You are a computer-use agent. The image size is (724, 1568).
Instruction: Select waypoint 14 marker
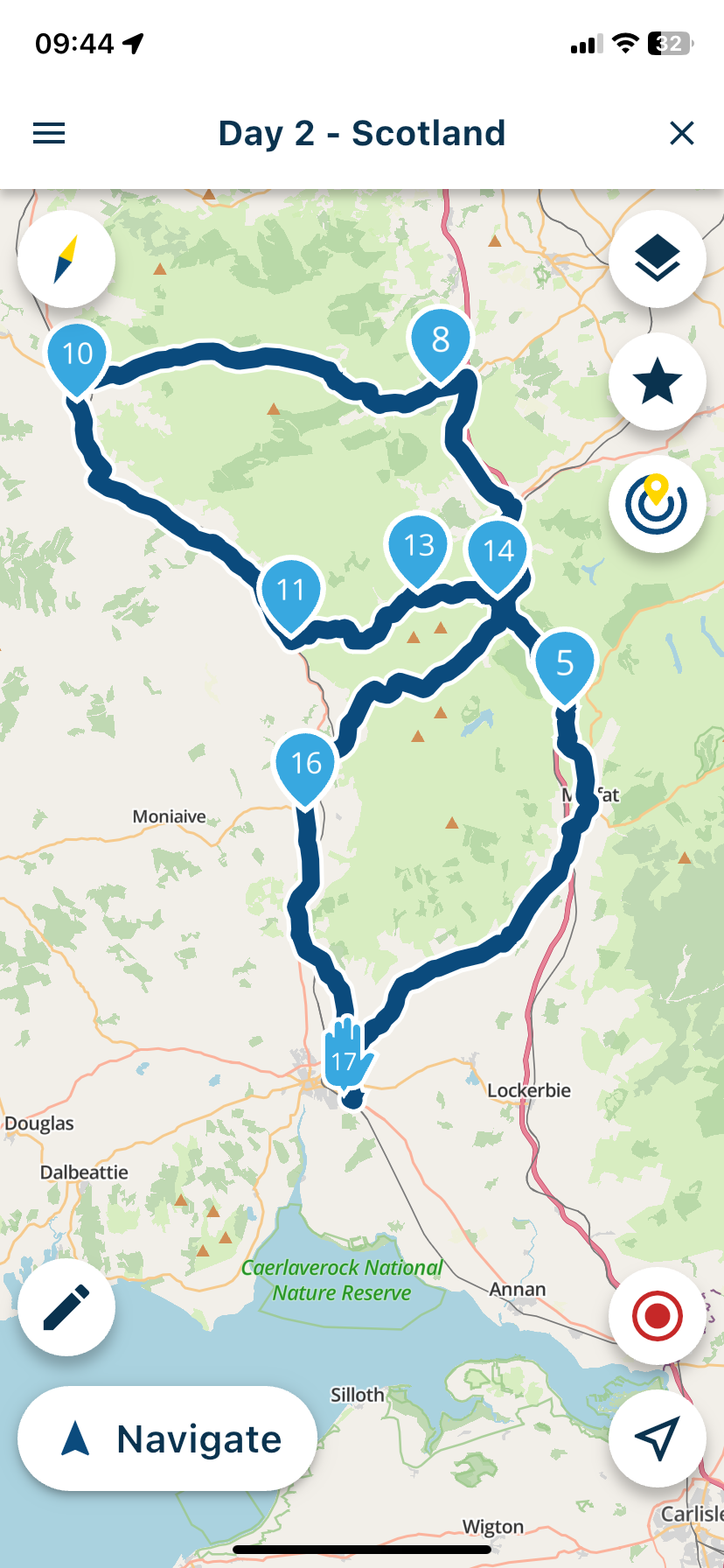[x=498, y=551]
